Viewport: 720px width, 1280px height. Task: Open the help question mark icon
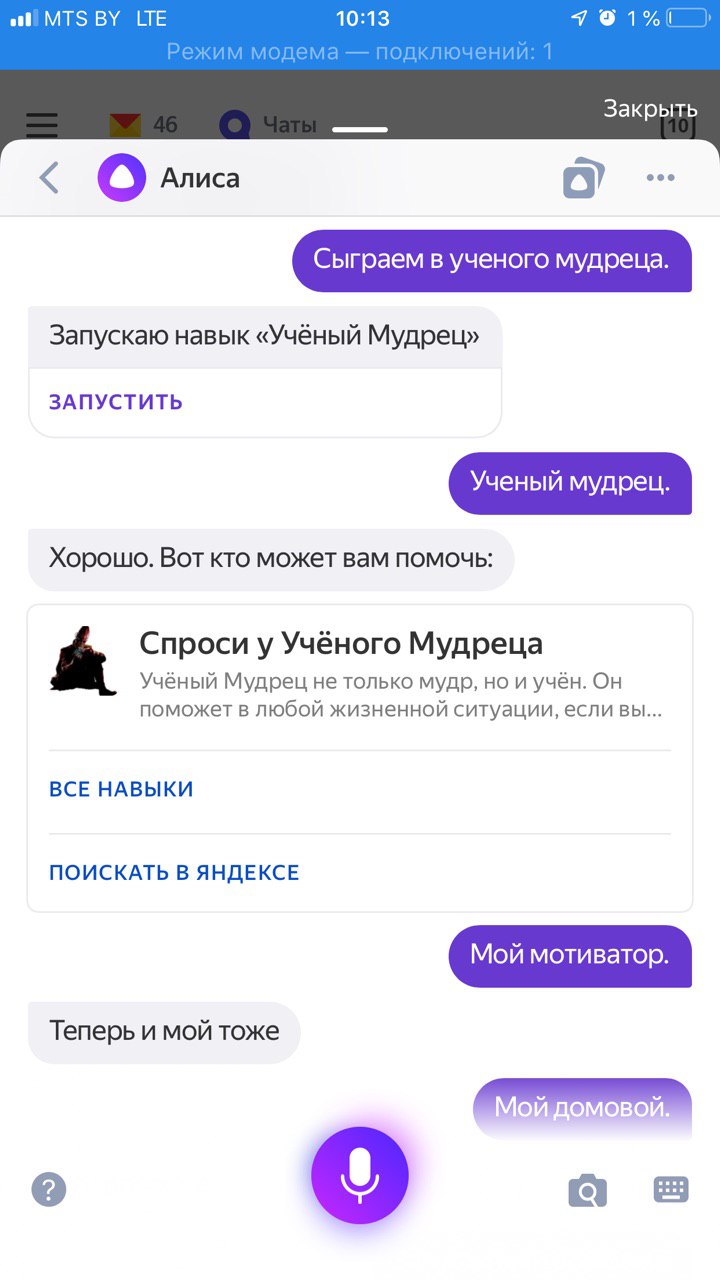click(49, 1189)
